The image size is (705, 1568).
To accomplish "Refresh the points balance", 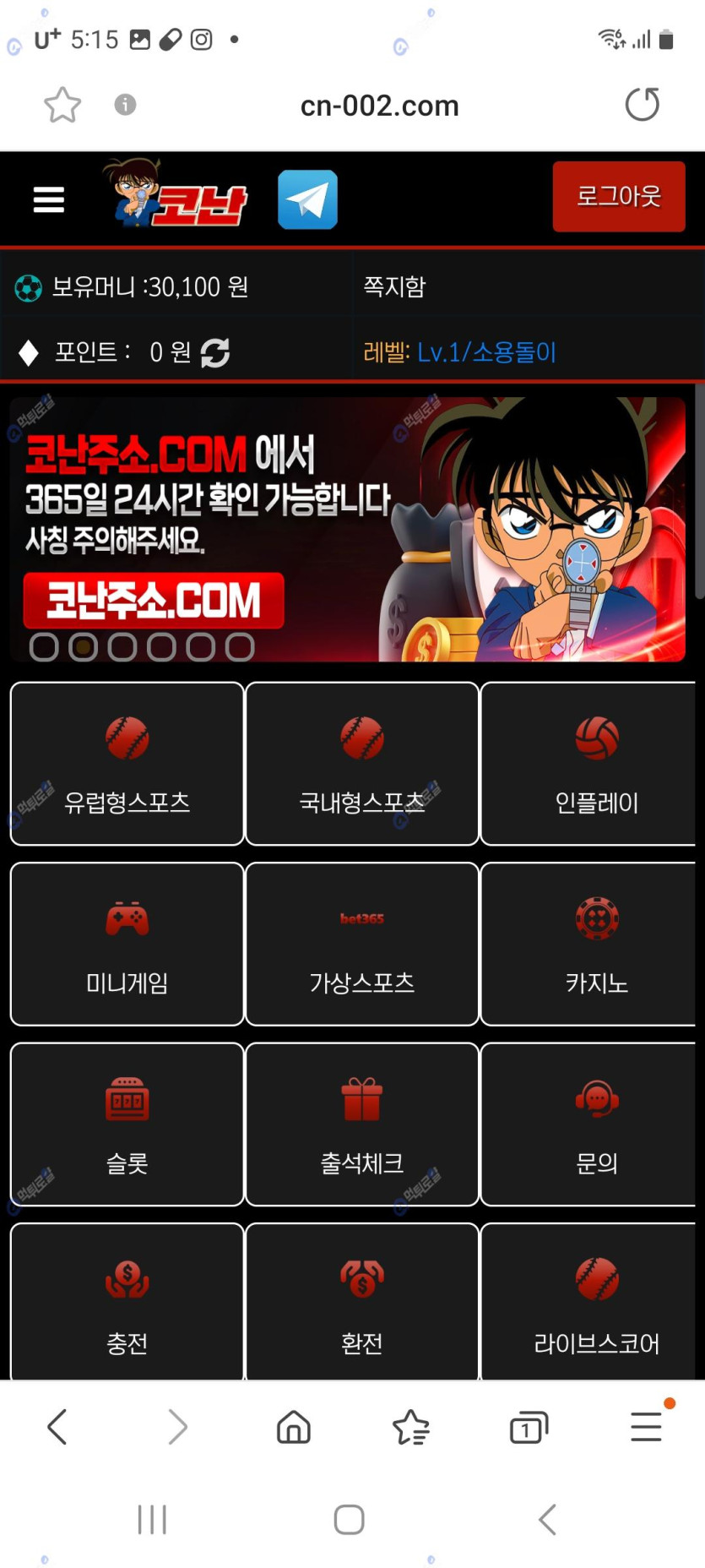I will click(x=215, y=352).
